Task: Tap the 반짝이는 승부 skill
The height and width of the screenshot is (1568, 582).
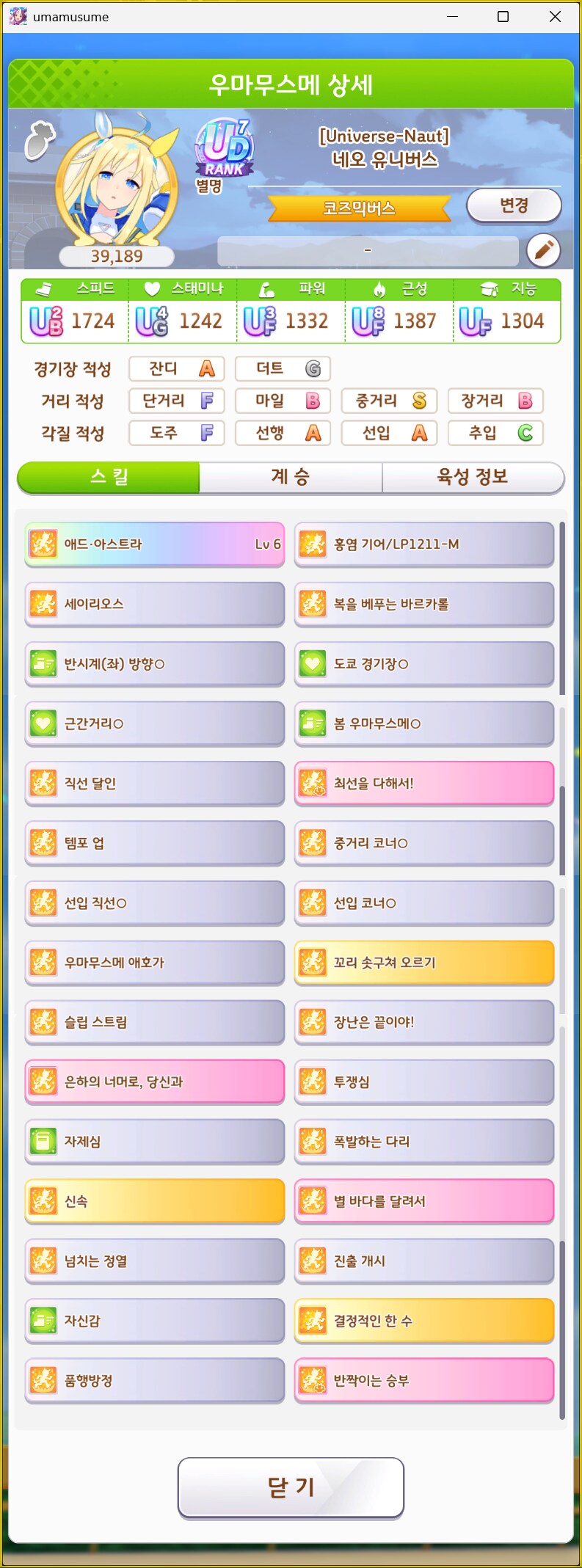Action: [x=423, y=1380]
